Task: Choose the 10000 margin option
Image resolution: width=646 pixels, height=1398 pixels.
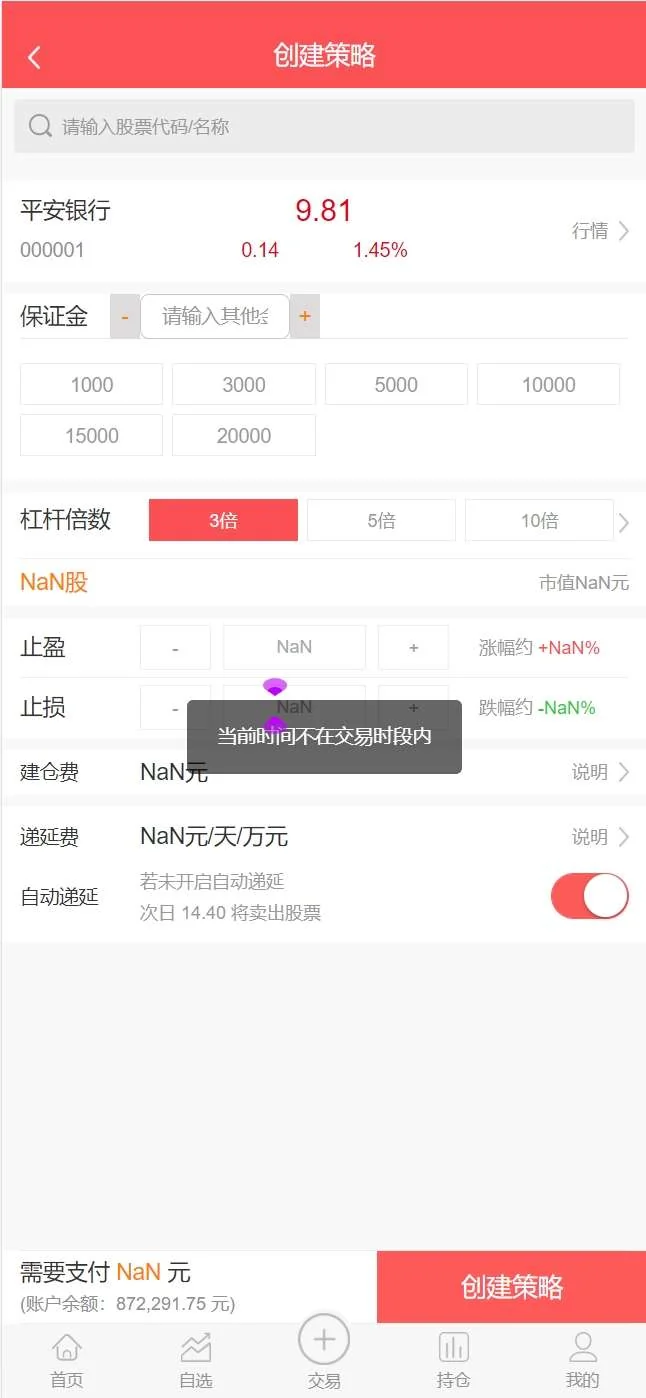Action: pyautogui.click(x=548, y=385)
